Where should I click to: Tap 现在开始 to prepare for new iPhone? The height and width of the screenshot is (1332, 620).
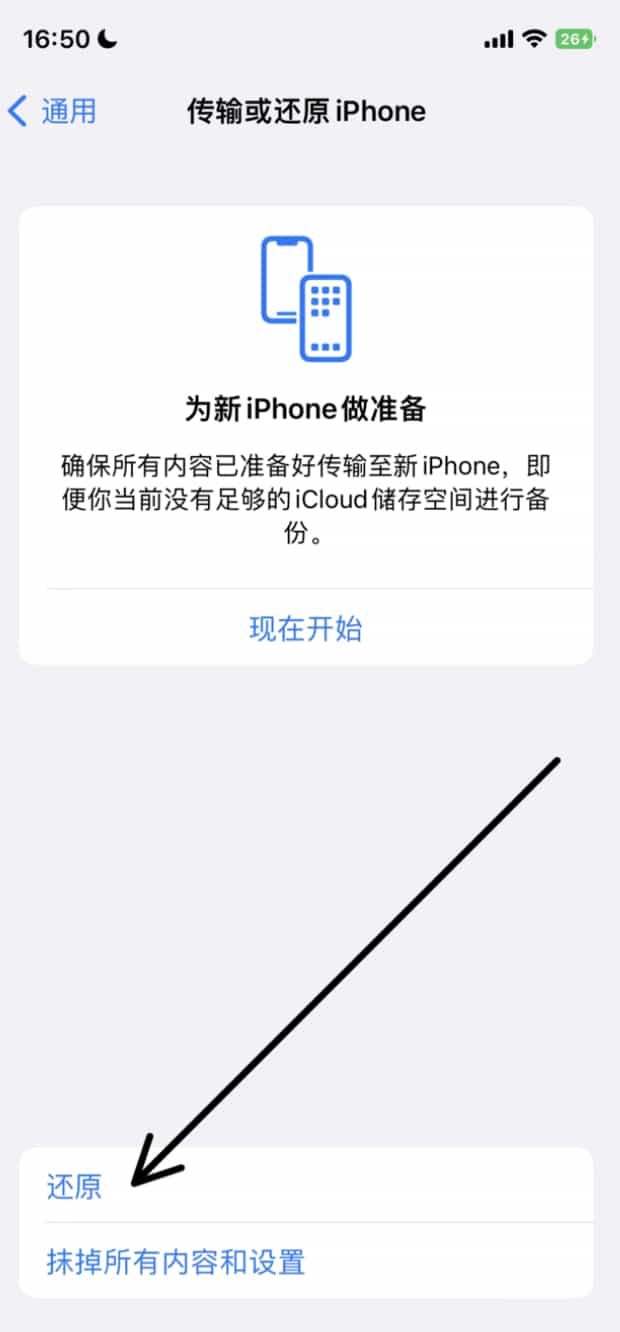pos(305,629)
